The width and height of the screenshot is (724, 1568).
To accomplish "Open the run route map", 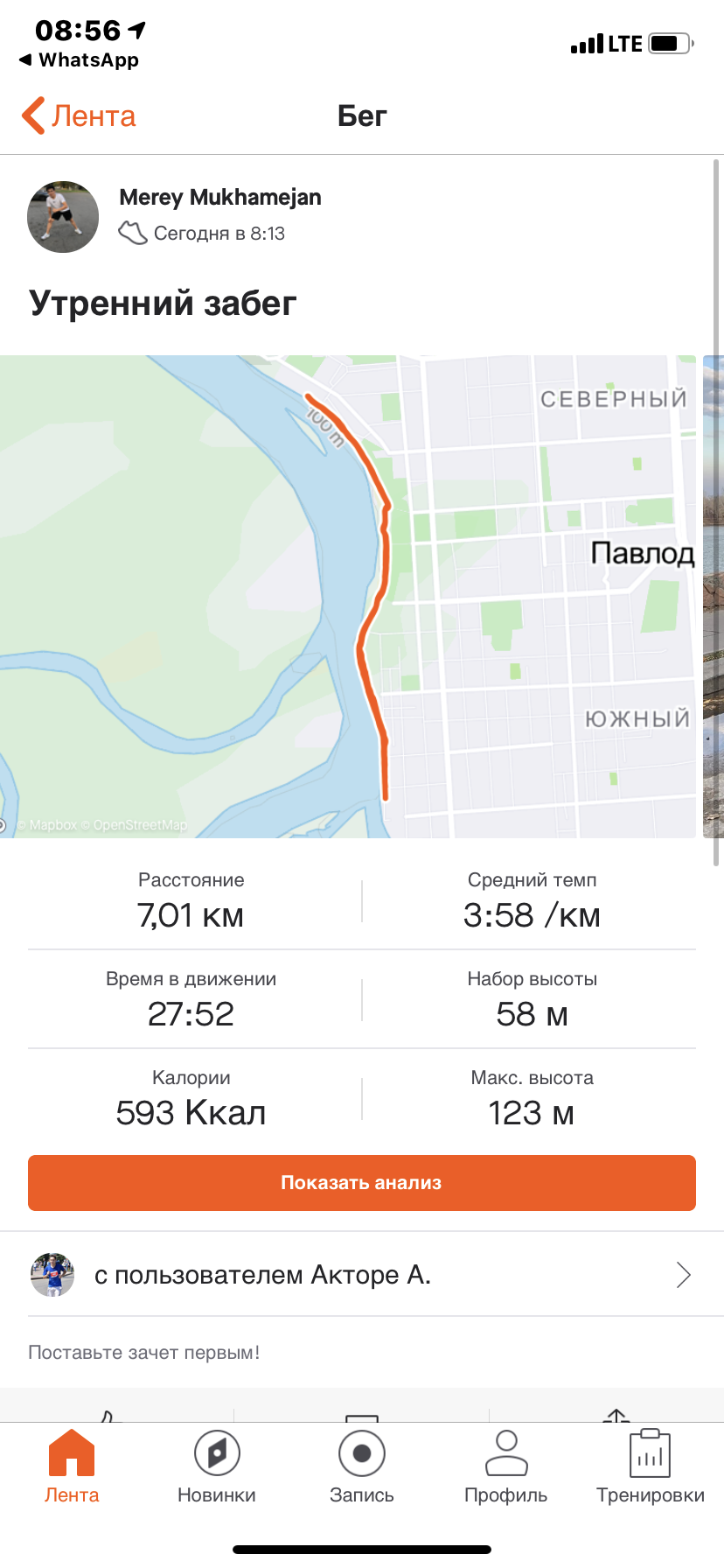I will [x=348, y=596].
